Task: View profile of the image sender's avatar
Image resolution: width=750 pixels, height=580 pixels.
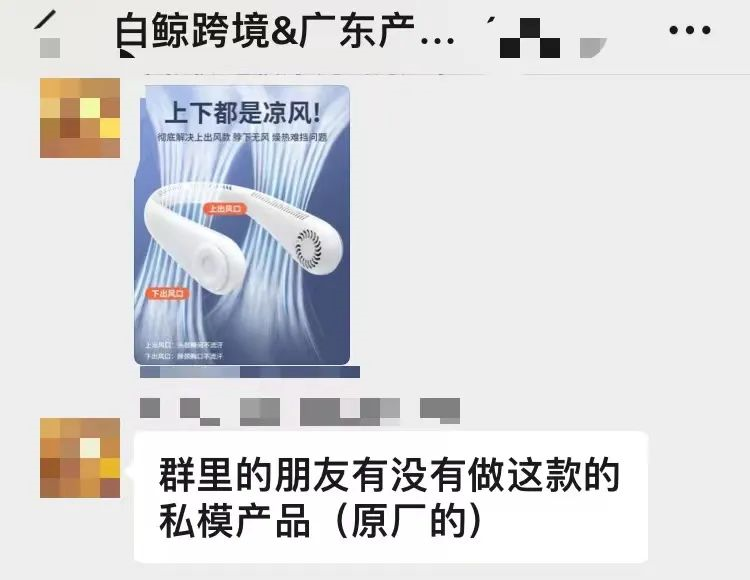Action: click(x=79, y=118)
